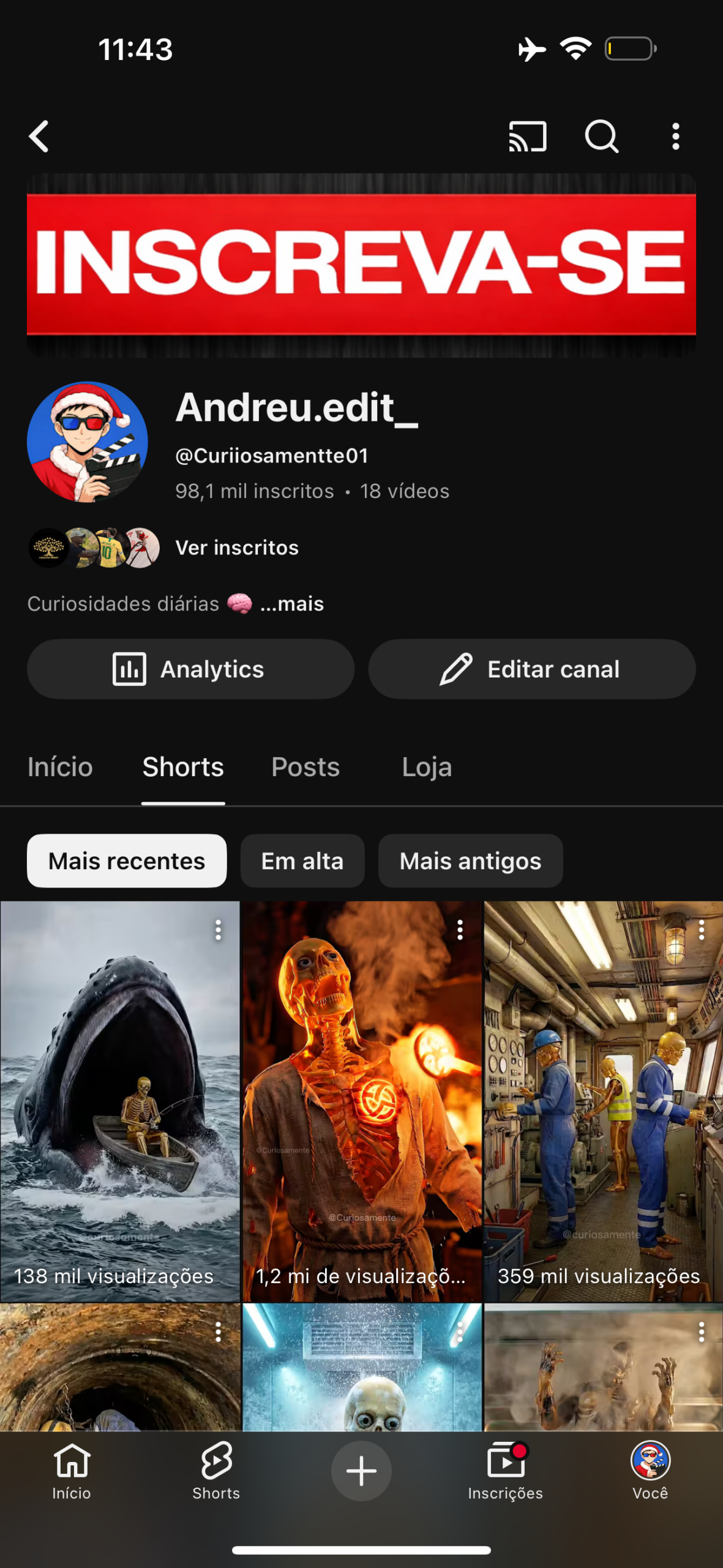Tap the Editar canal button
The image size is (723, 1568).
(531, 669)
